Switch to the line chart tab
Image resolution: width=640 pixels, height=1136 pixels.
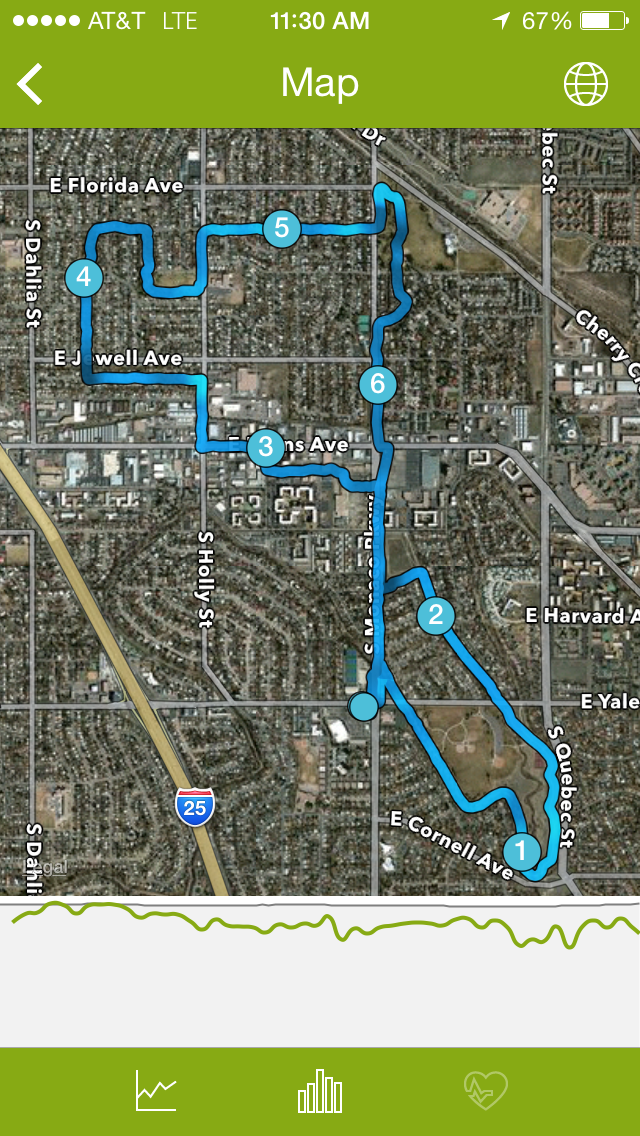pos(156,1090)
